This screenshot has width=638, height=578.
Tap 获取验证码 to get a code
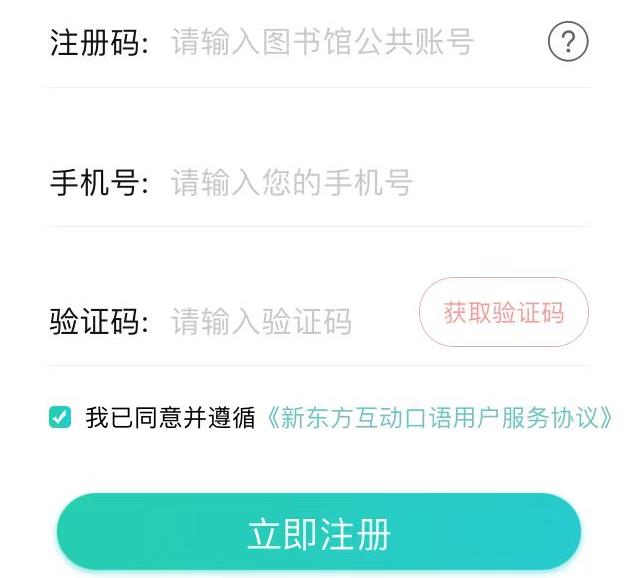coord(504,313)
